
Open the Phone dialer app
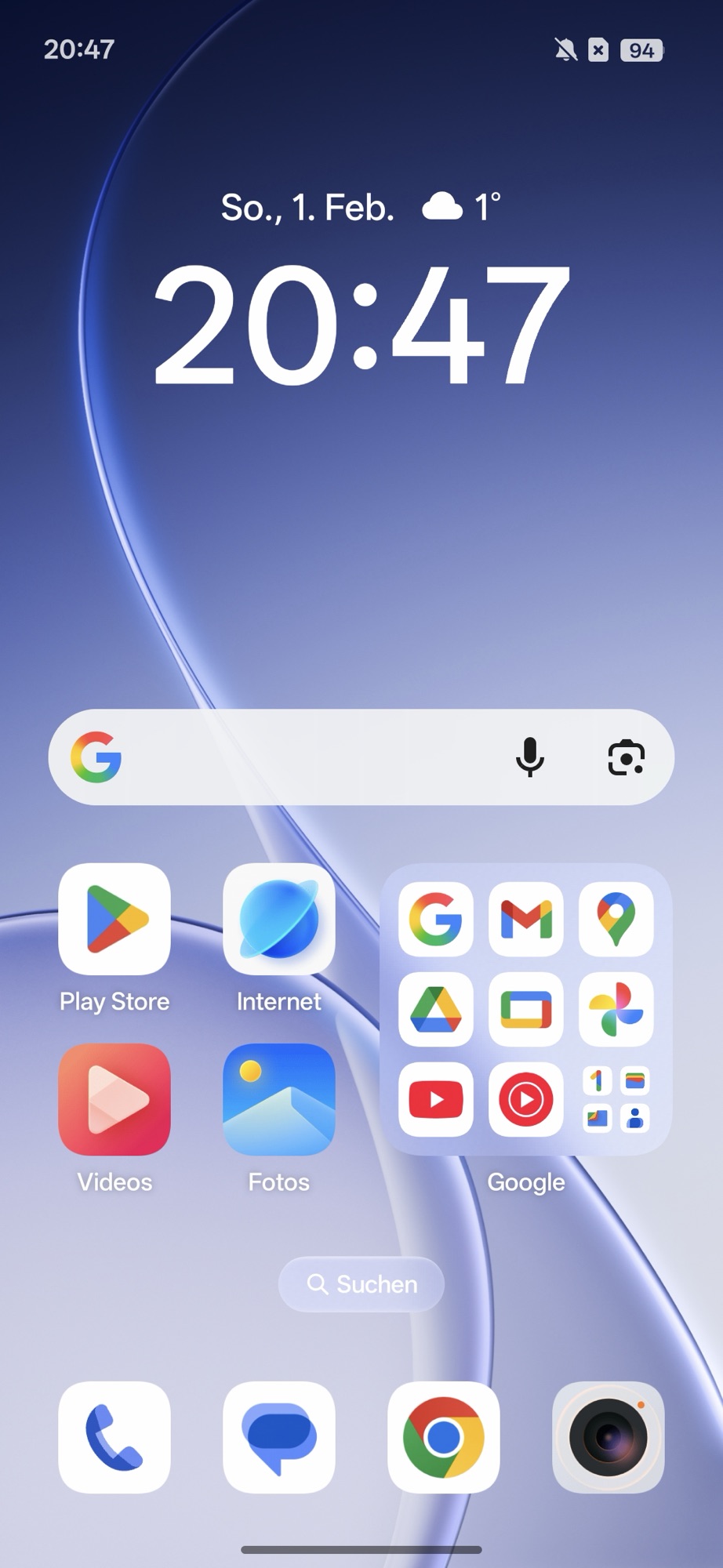coord(114,1437)
